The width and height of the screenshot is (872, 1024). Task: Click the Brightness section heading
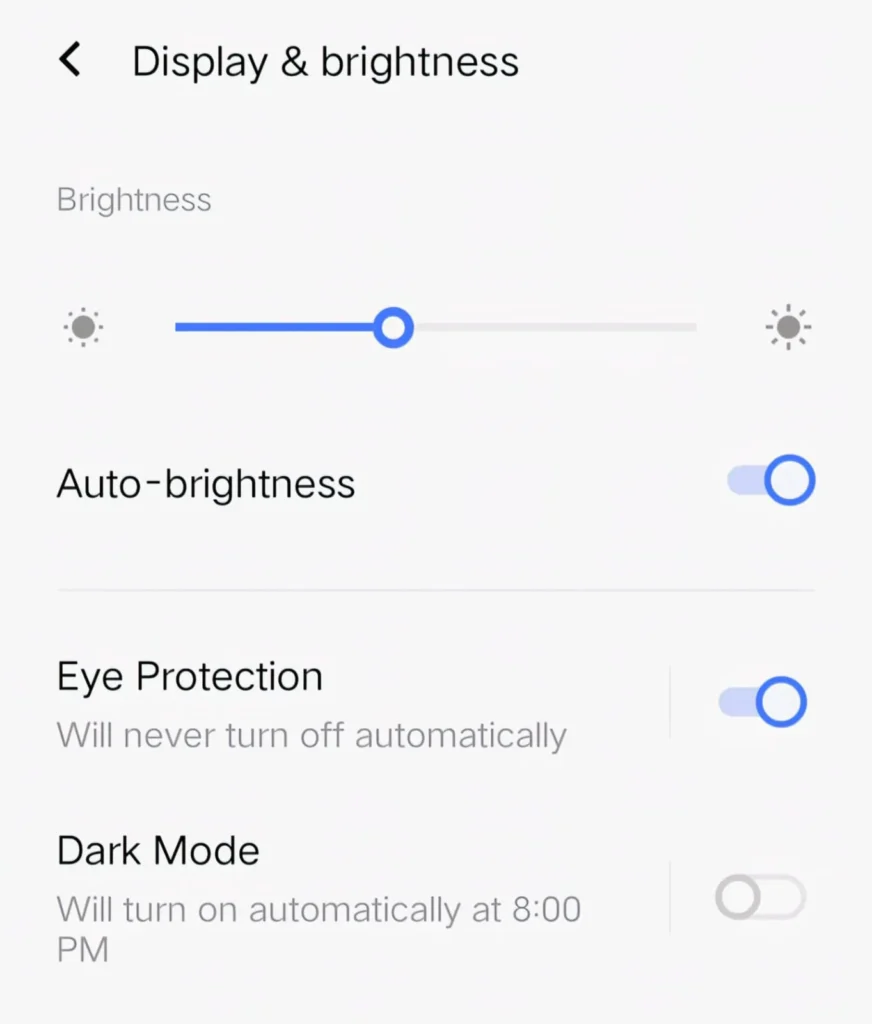point(134,199)
